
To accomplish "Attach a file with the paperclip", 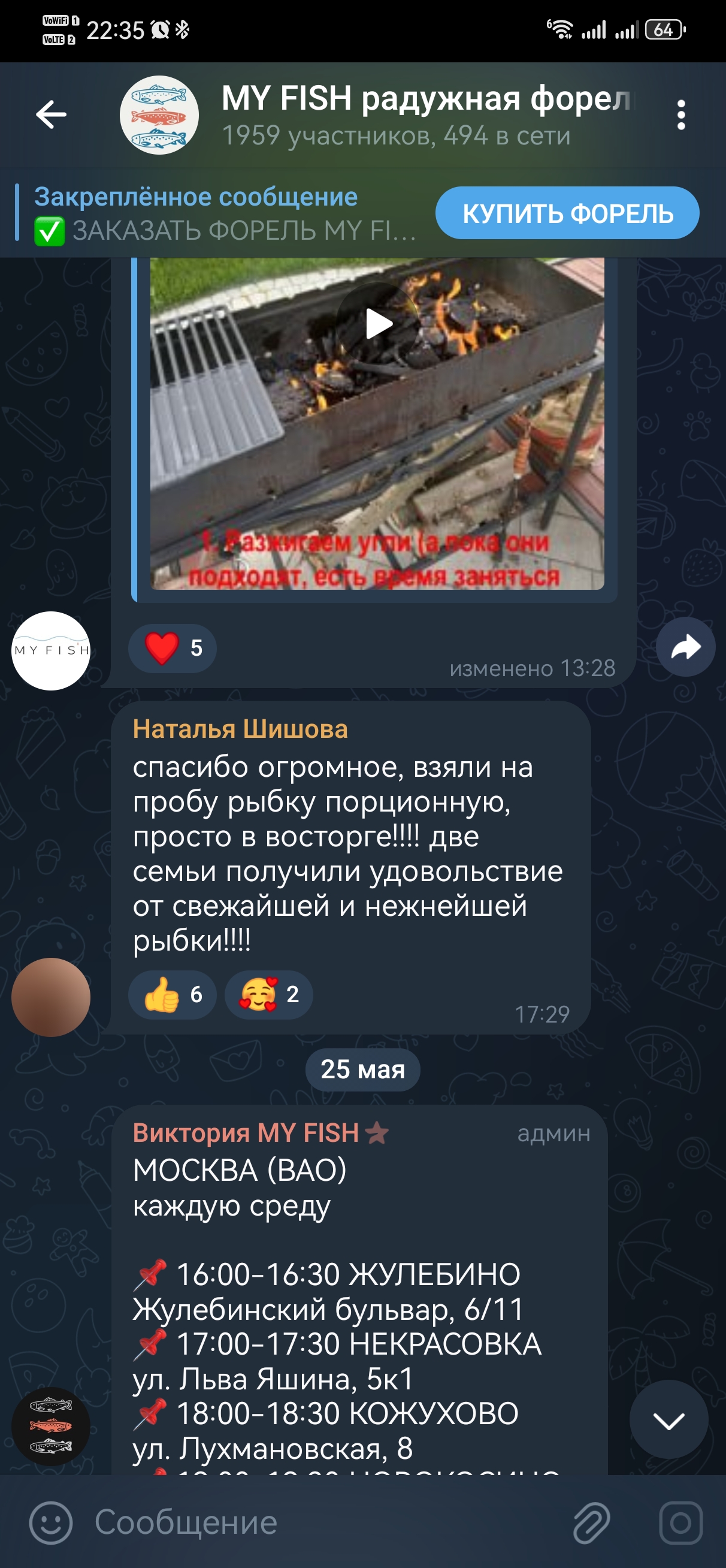I will [591, 1522].
